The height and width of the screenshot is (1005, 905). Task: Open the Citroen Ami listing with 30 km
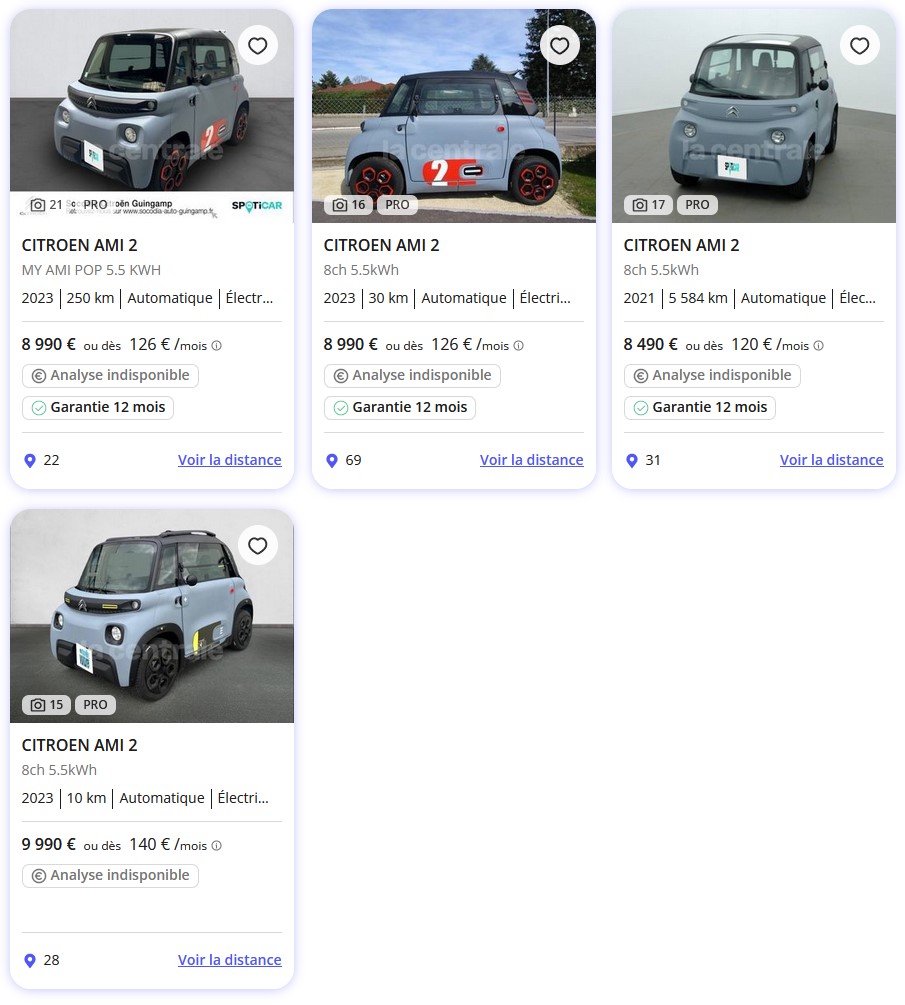(381, 245)
